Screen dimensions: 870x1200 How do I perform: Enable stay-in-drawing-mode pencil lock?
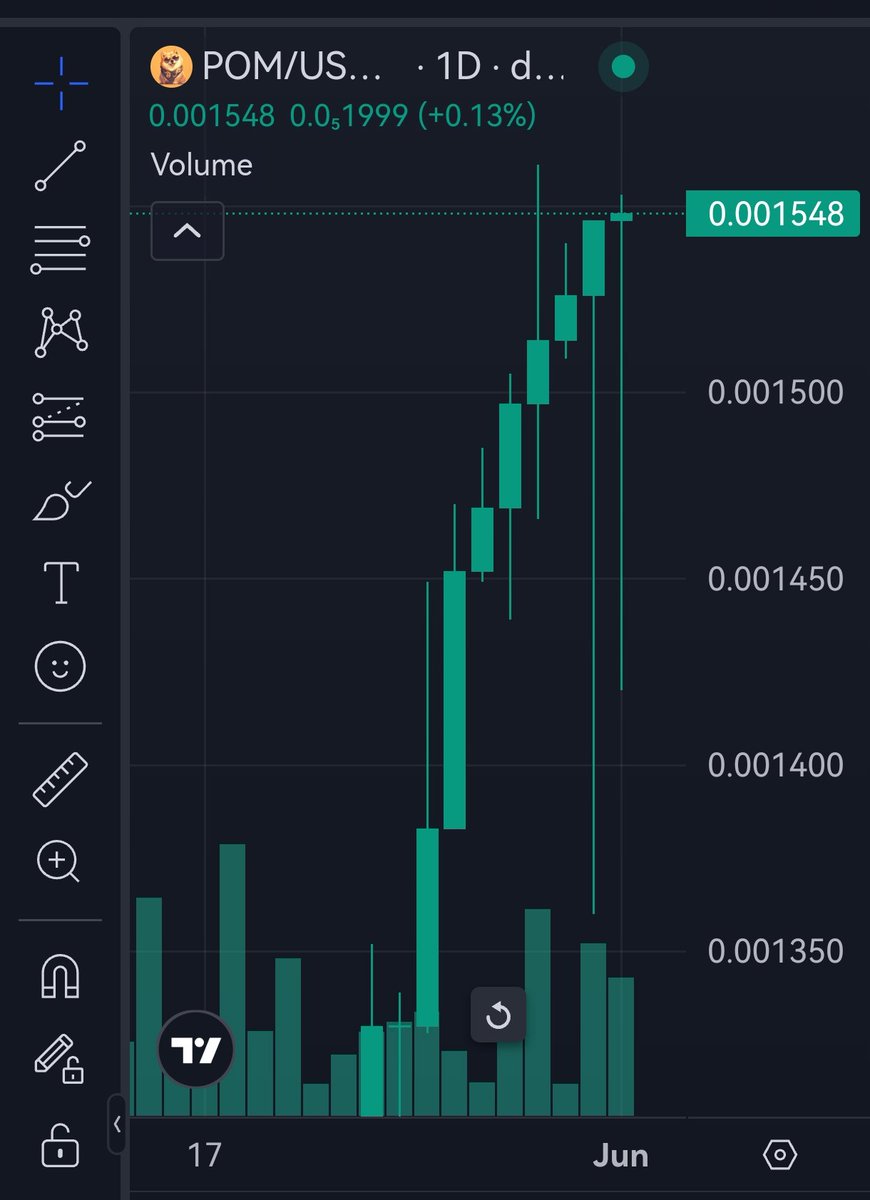(x=59, y=1059)
